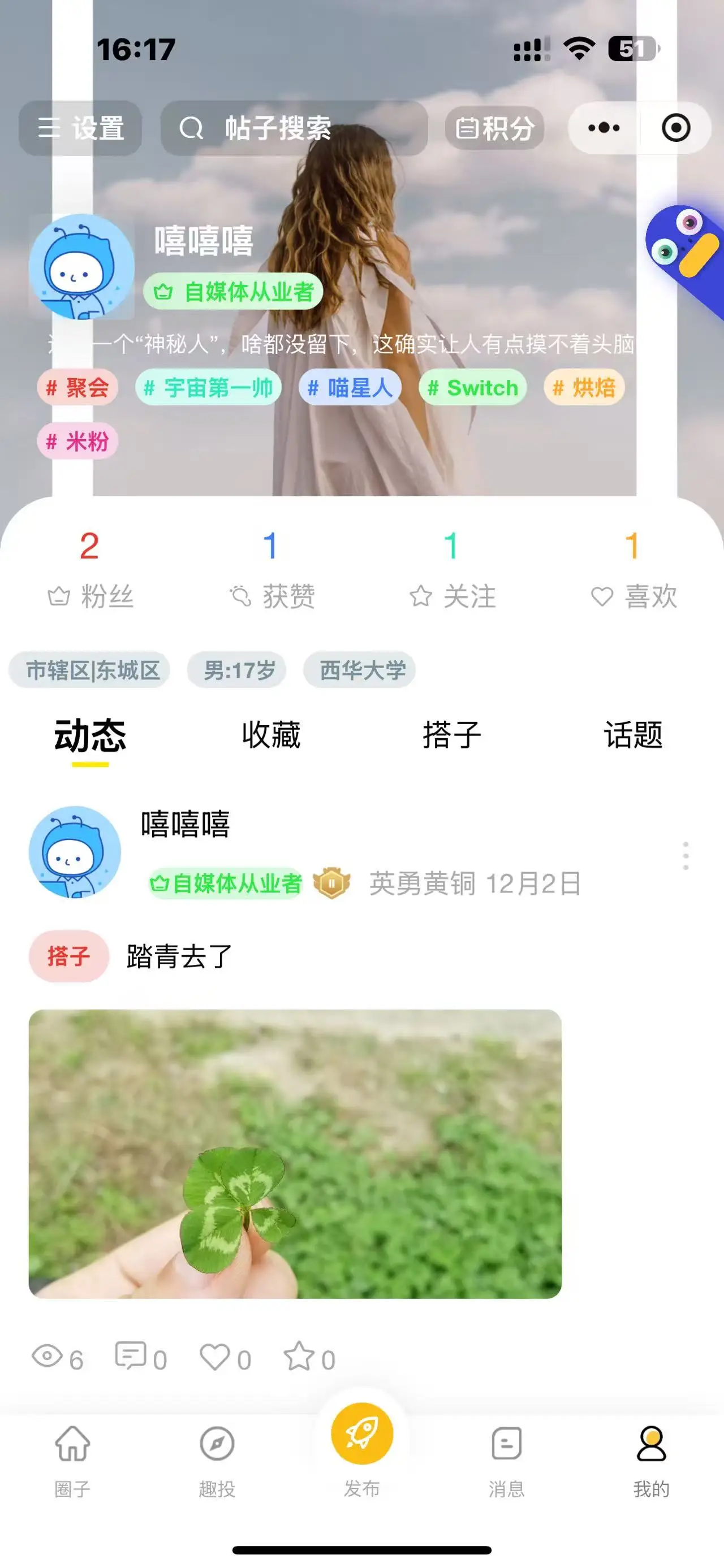Tap the 帖子搜索 search box
The image size is (724, 1568).
click(x=294, y=128)
